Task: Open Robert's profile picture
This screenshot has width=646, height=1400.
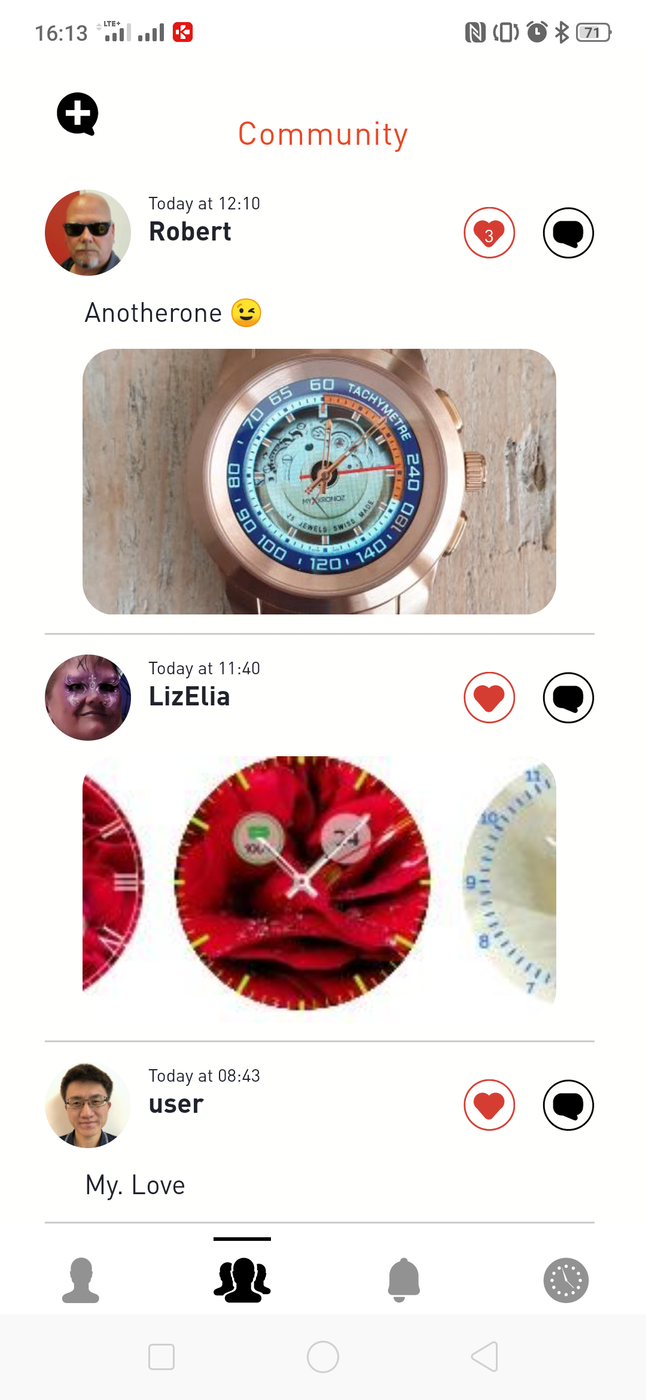Action: click(88, 232)
